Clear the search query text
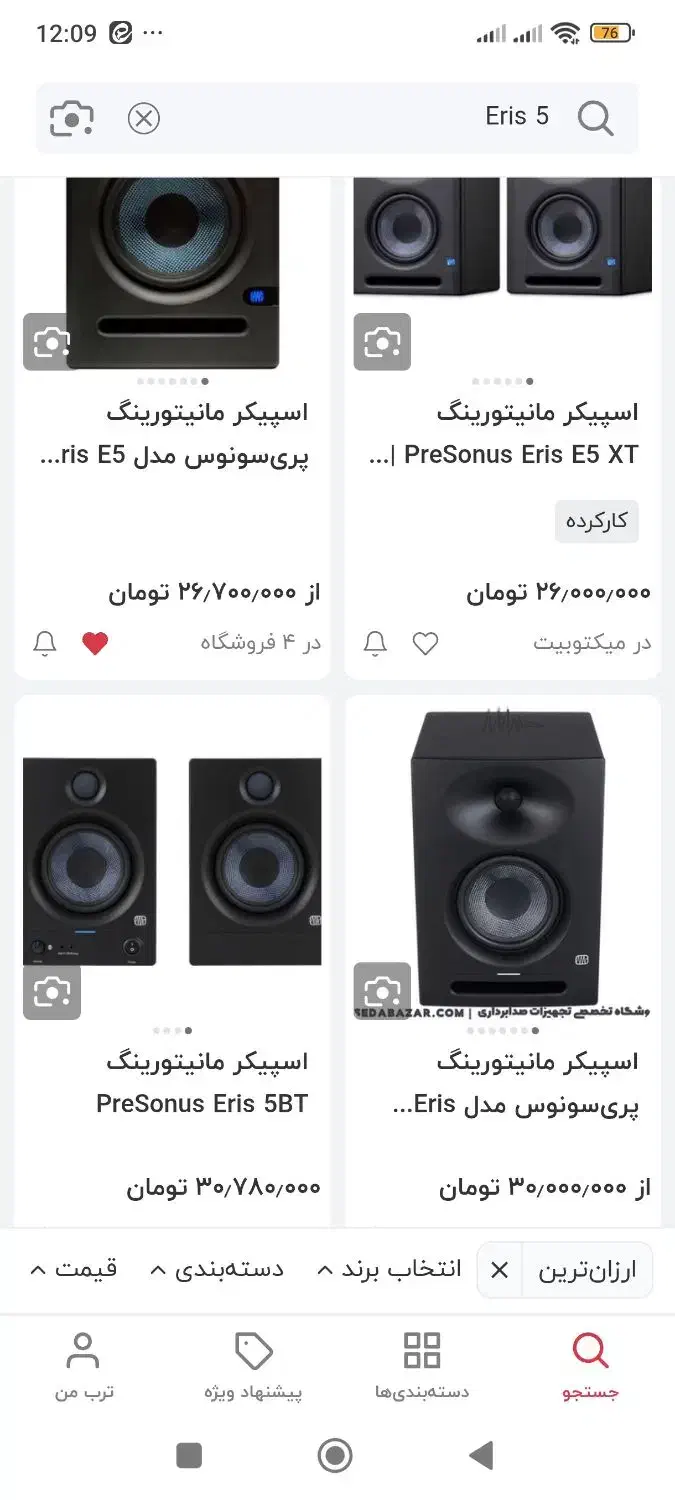The width and height of the screenshot is (675, 1500). [144, 119]
